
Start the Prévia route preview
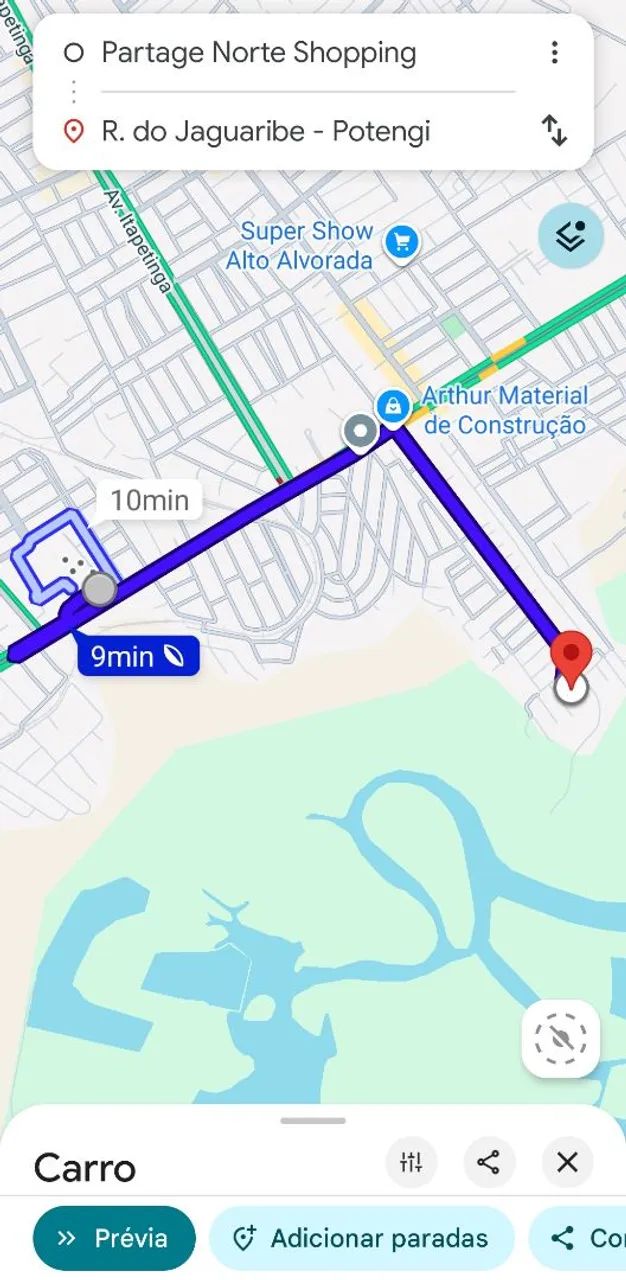tap(114, 1238)
